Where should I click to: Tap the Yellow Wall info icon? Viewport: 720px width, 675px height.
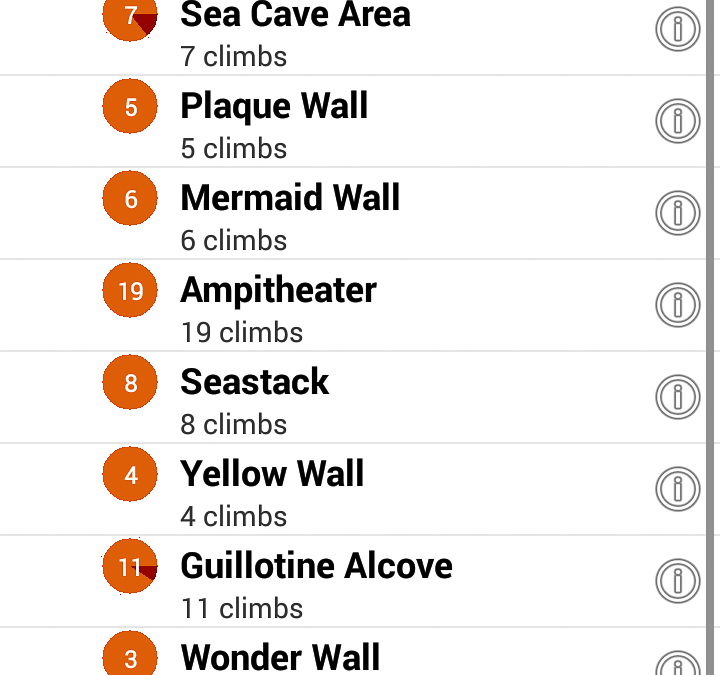coord(677,489)
